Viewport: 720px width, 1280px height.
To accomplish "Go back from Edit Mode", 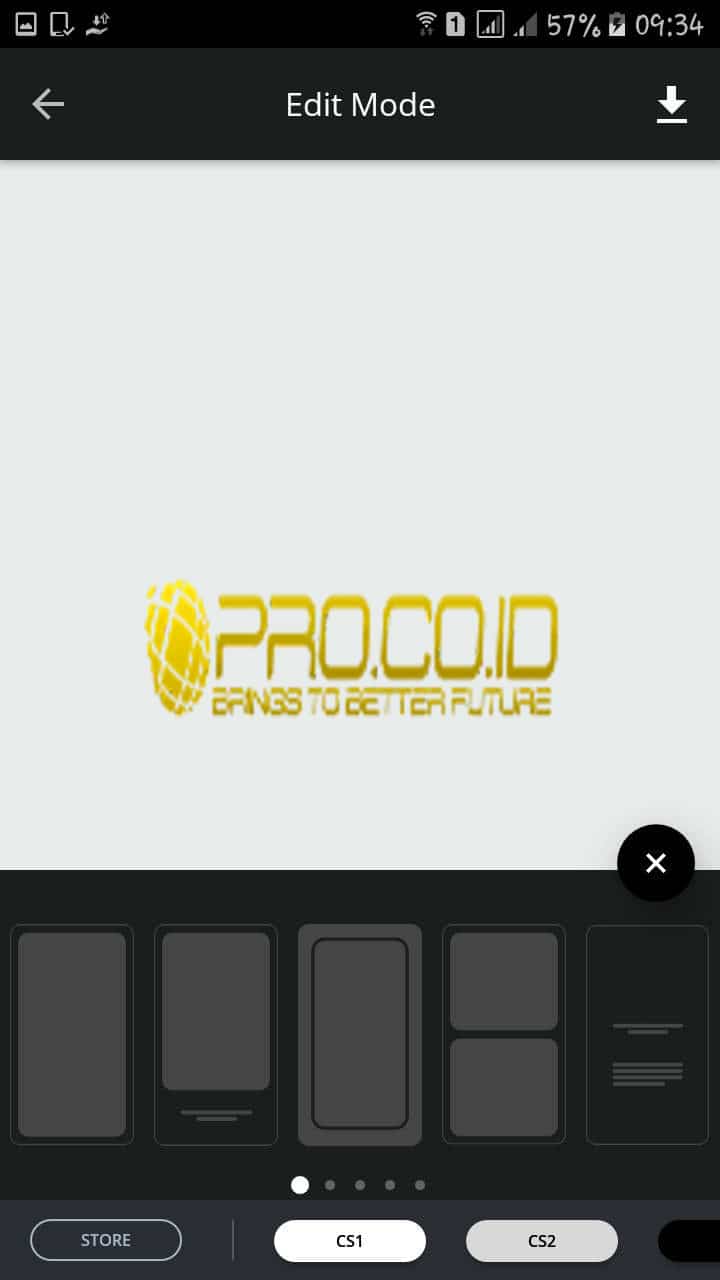I will [48, 104].
